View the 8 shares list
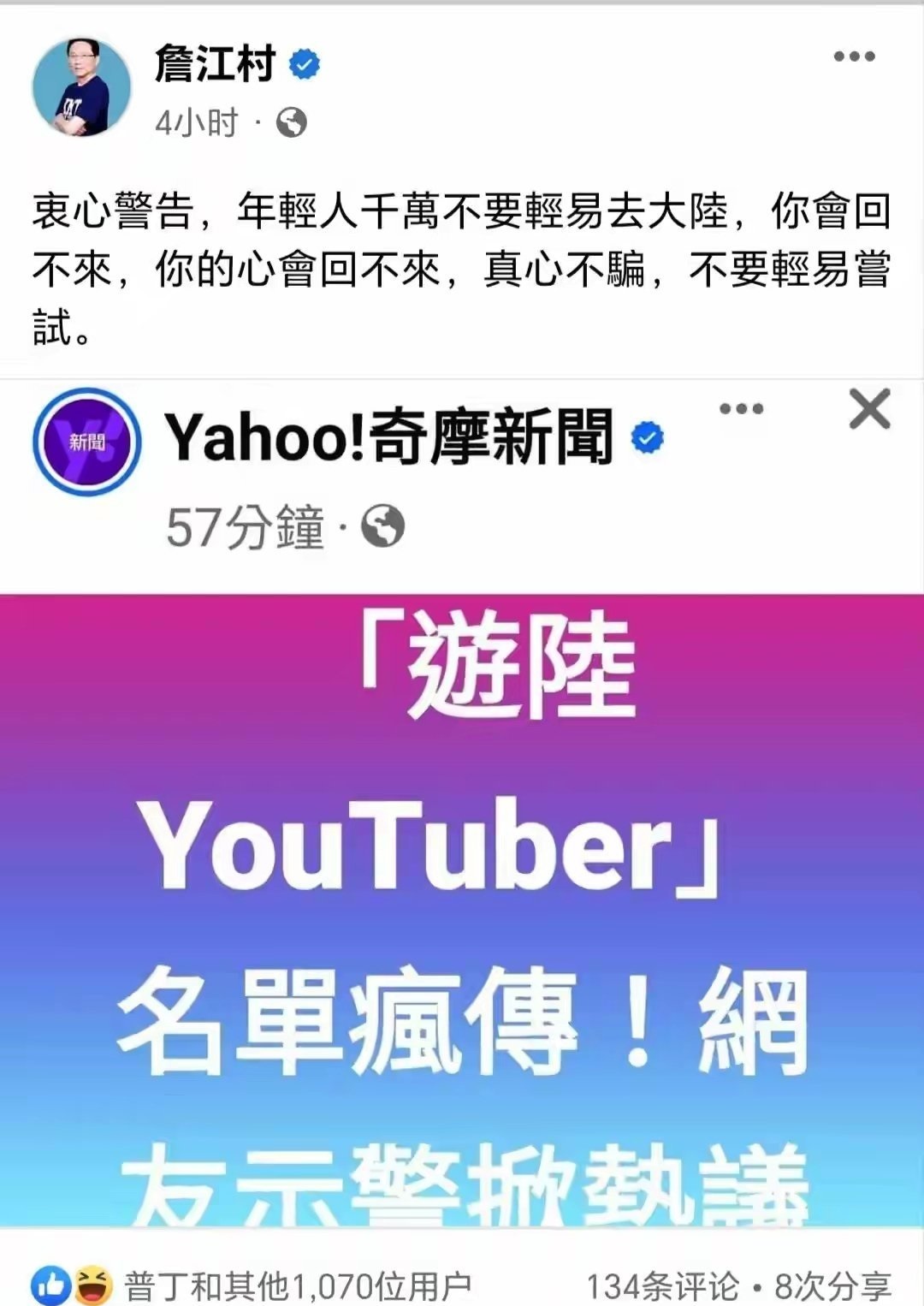Viewport: 924px width, 1306px height. (x=832, y=1285)
